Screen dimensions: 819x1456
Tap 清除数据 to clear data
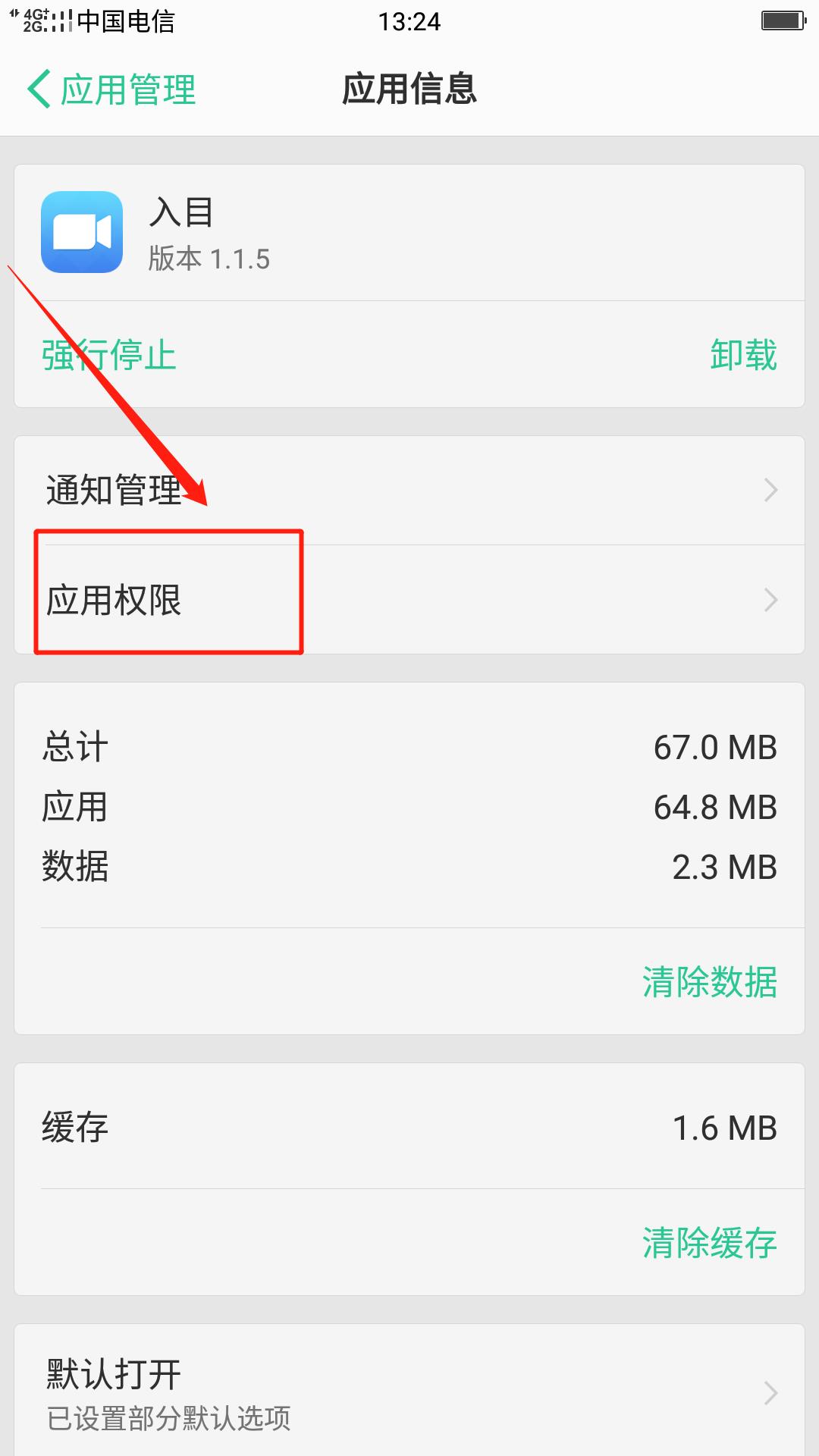[x=710, y=981]
